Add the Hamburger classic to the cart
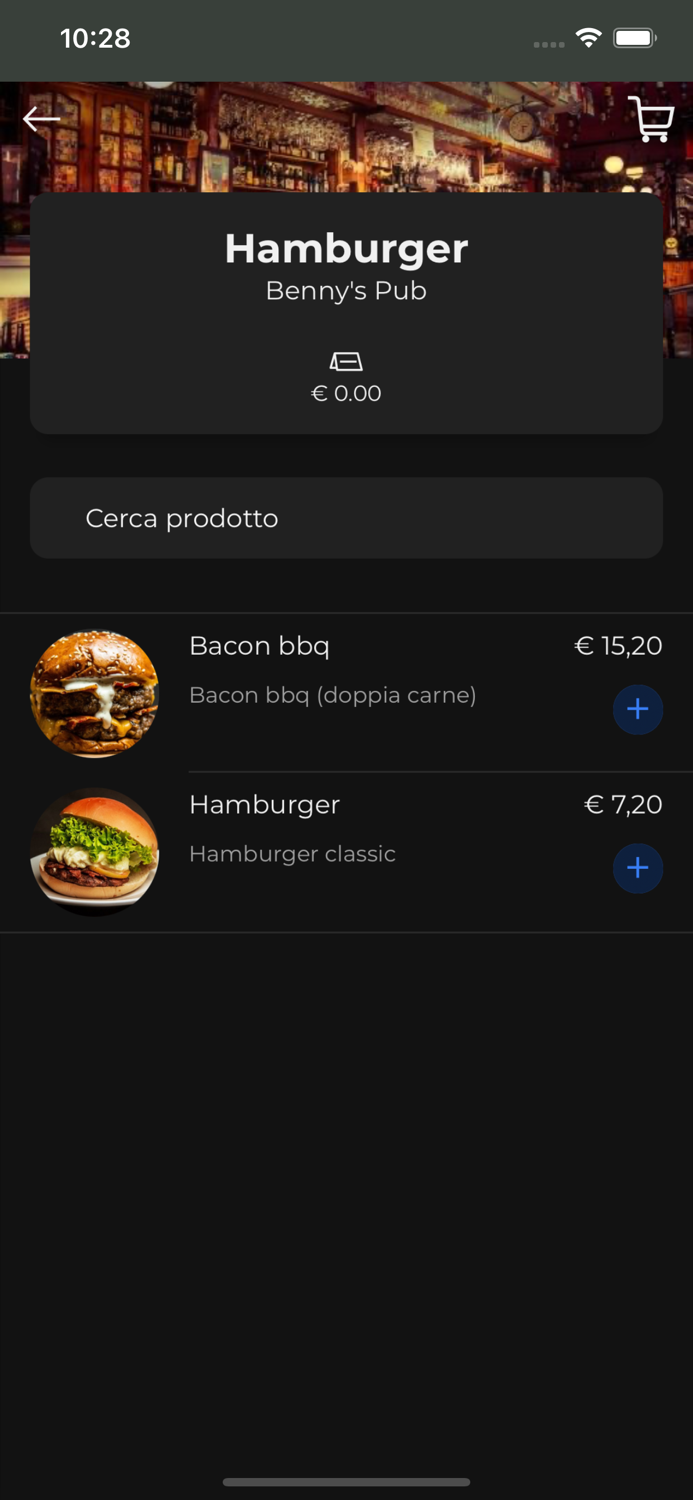Screen dimensions: 693x1500 click(x=637, y=868)
